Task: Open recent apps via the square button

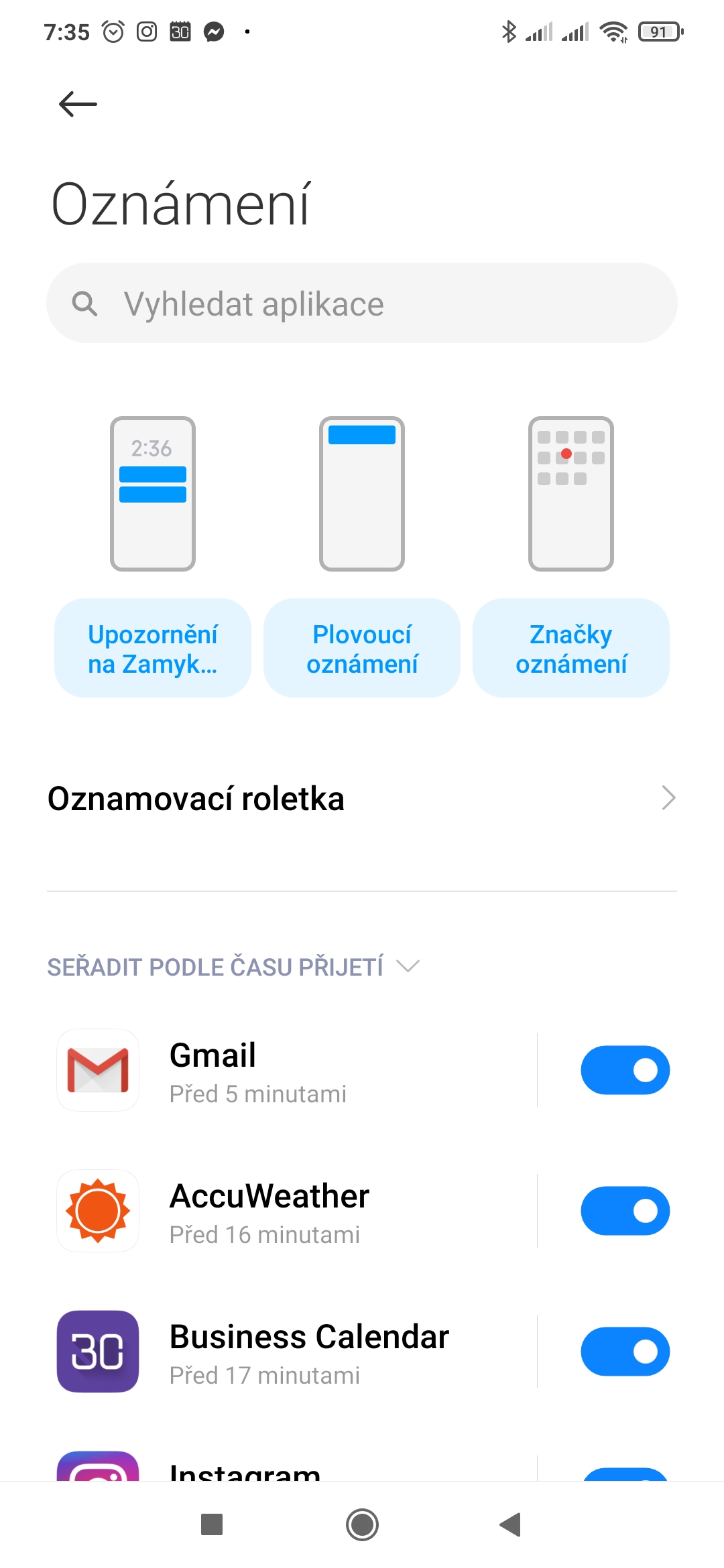Action: pyautogui.click(x=212, y=1525)
